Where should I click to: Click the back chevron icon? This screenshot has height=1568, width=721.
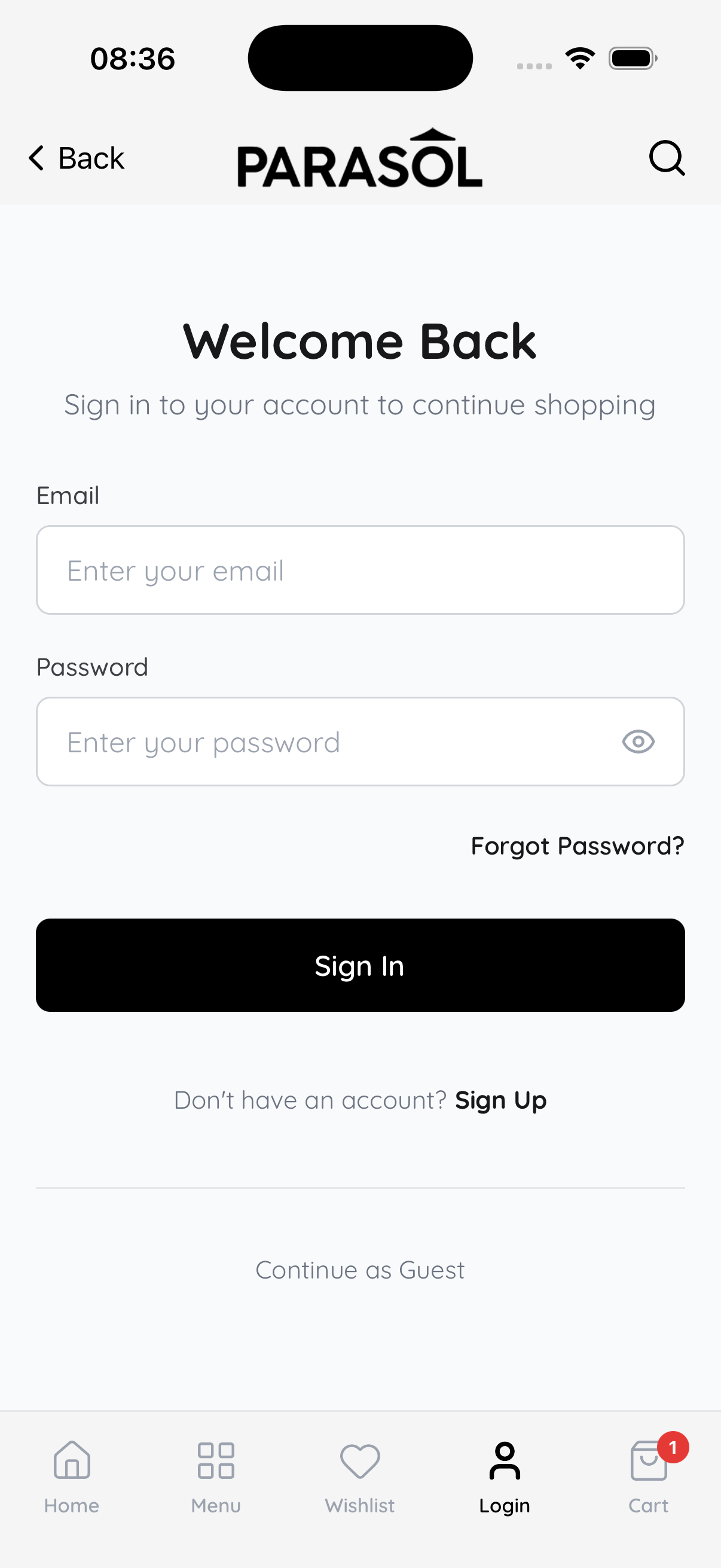pos(36,159)
